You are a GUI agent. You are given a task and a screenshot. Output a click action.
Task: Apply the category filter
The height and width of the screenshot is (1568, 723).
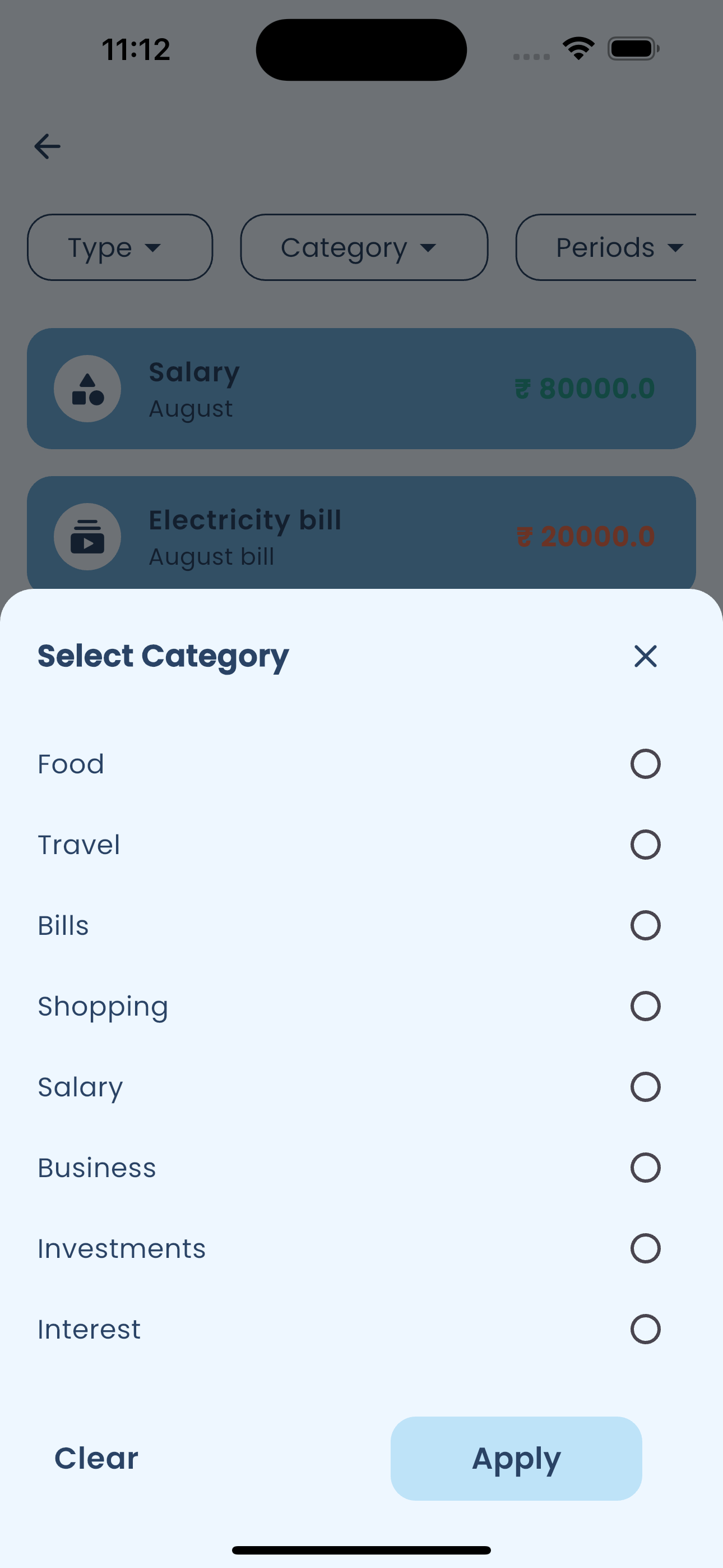click(x=516, y=1459)
